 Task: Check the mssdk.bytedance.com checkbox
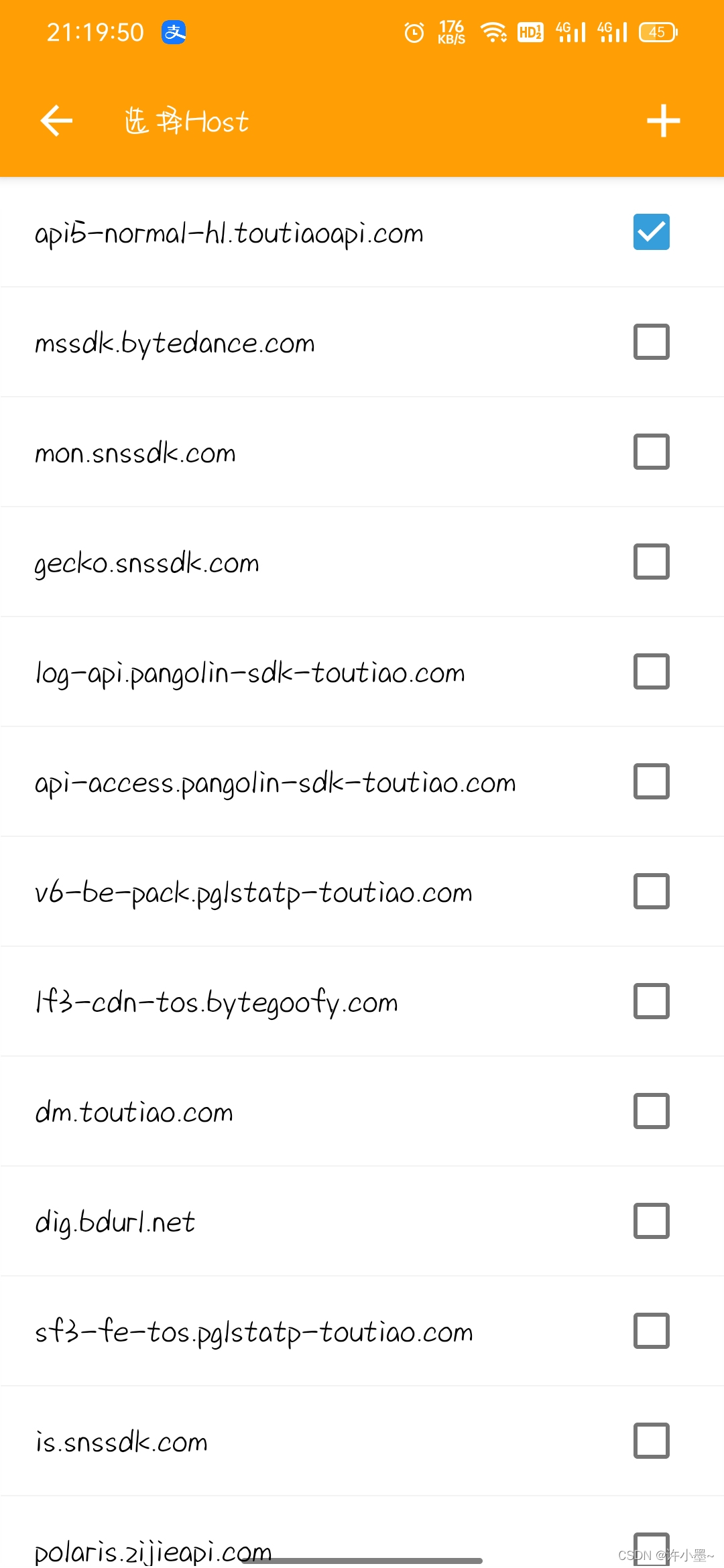[651, 342]
